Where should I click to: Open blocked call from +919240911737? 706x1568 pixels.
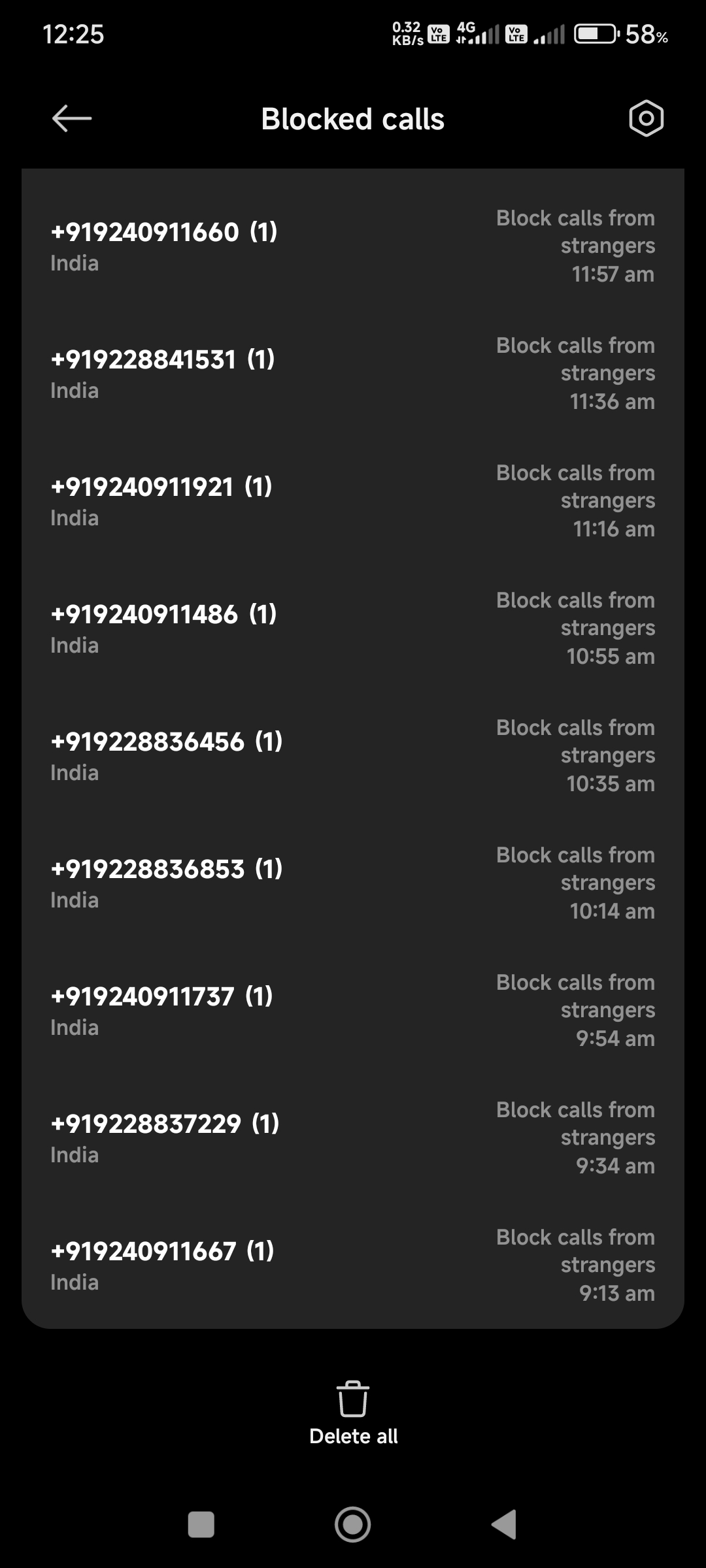pyautogui.click(x=353, y=1010)
